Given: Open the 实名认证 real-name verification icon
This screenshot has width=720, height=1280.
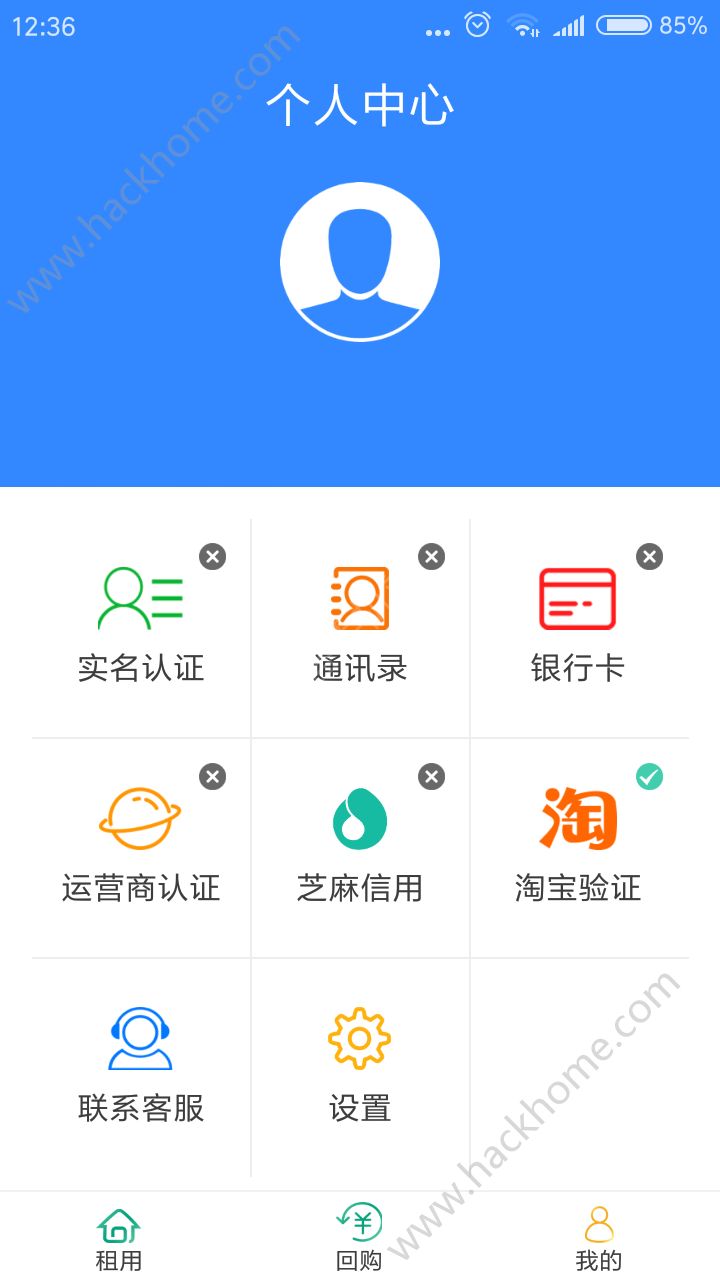Looking at the screenshot, I should tap(139, 598).
